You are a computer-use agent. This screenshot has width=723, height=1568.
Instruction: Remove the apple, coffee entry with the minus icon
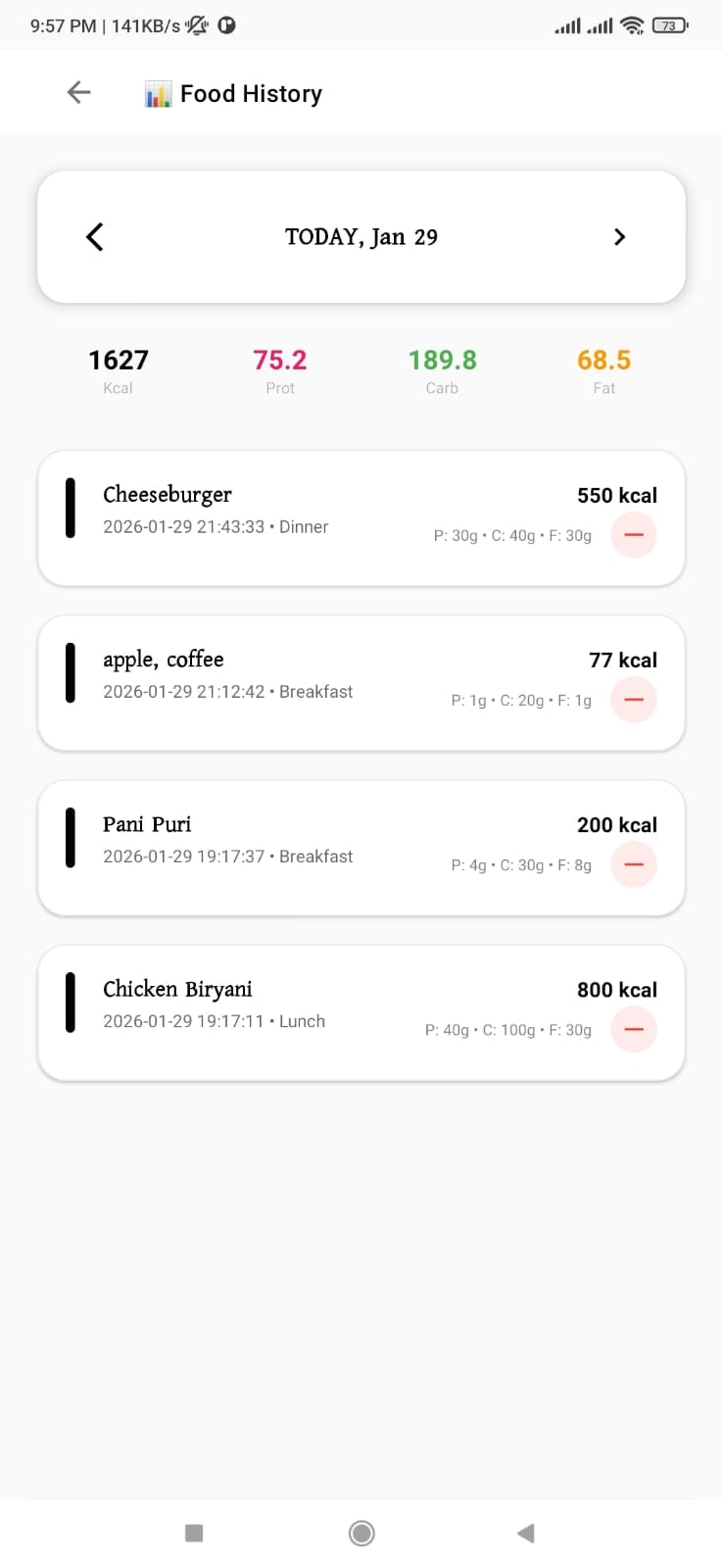click(x=634, y=700)
